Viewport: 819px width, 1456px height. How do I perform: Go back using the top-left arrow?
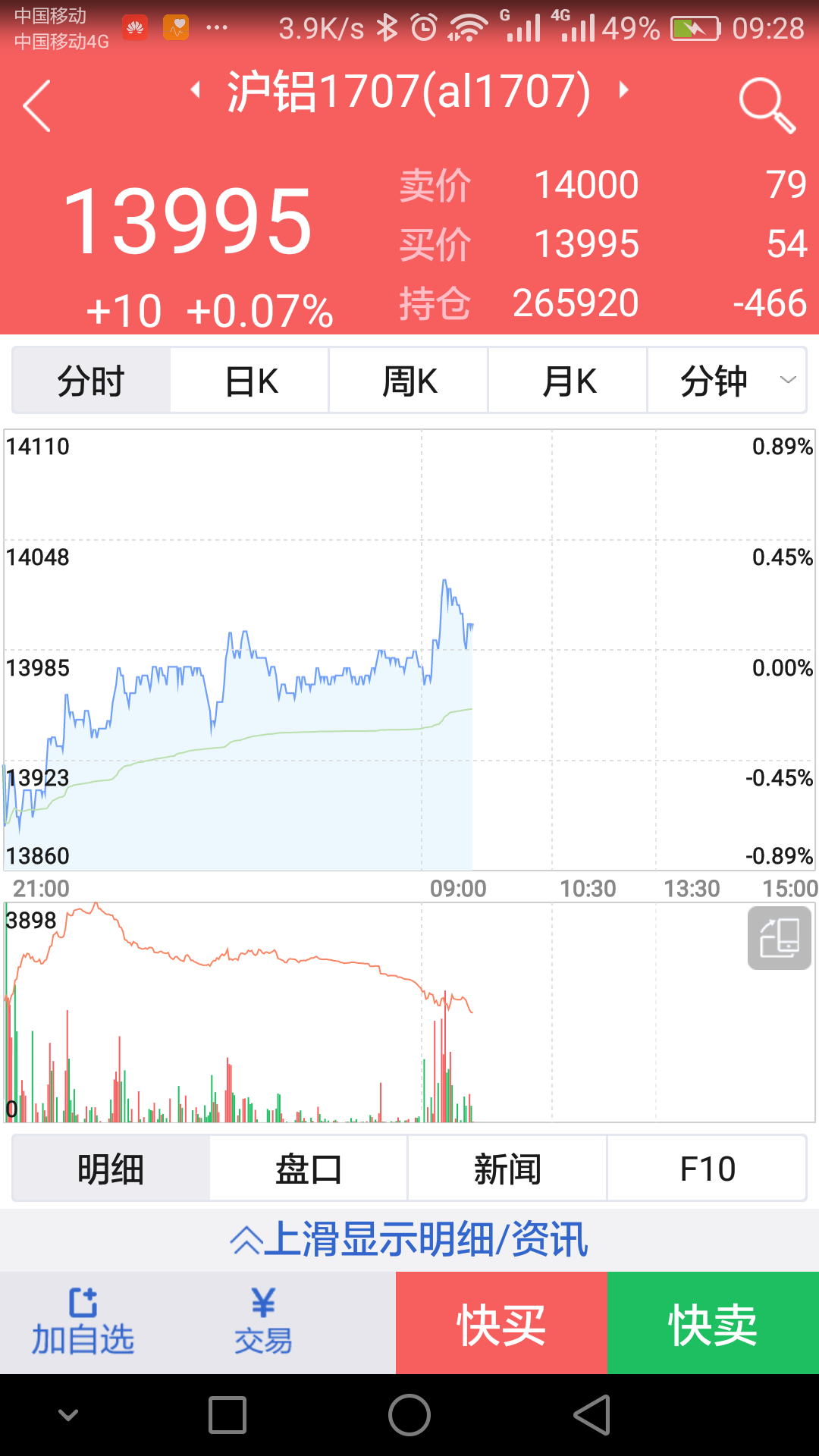pyautogui.click(x=36, y=106)
